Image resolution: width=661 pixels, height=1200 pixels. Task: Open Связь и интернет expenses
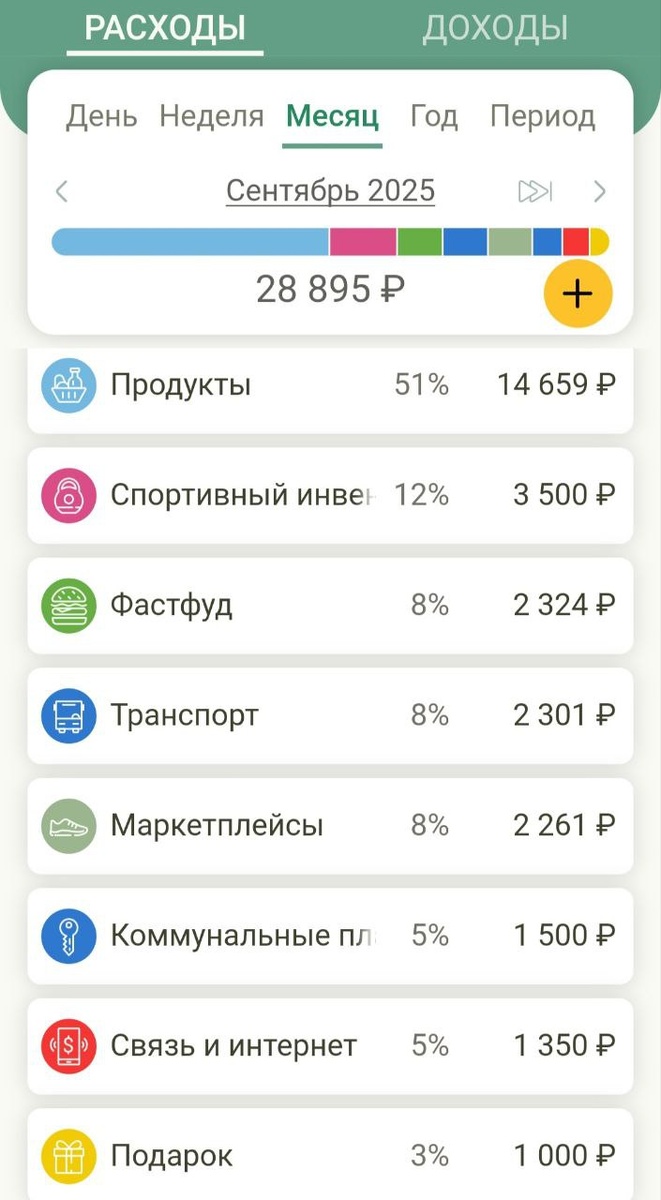point(330,1046)
